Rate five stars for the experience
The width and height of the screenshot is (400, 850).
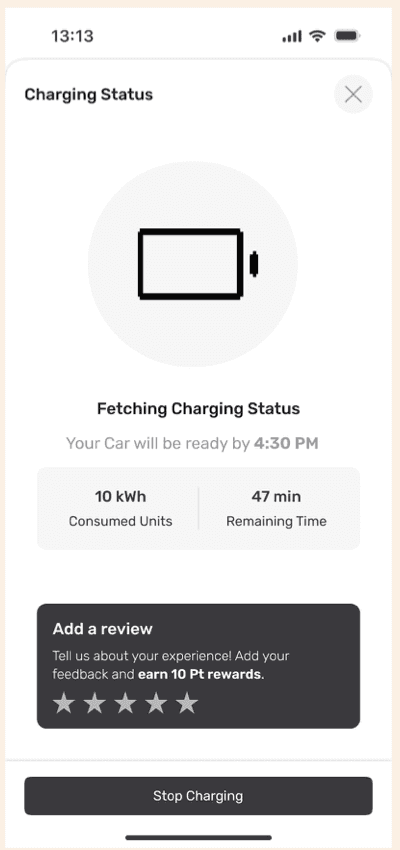[188, 703]
